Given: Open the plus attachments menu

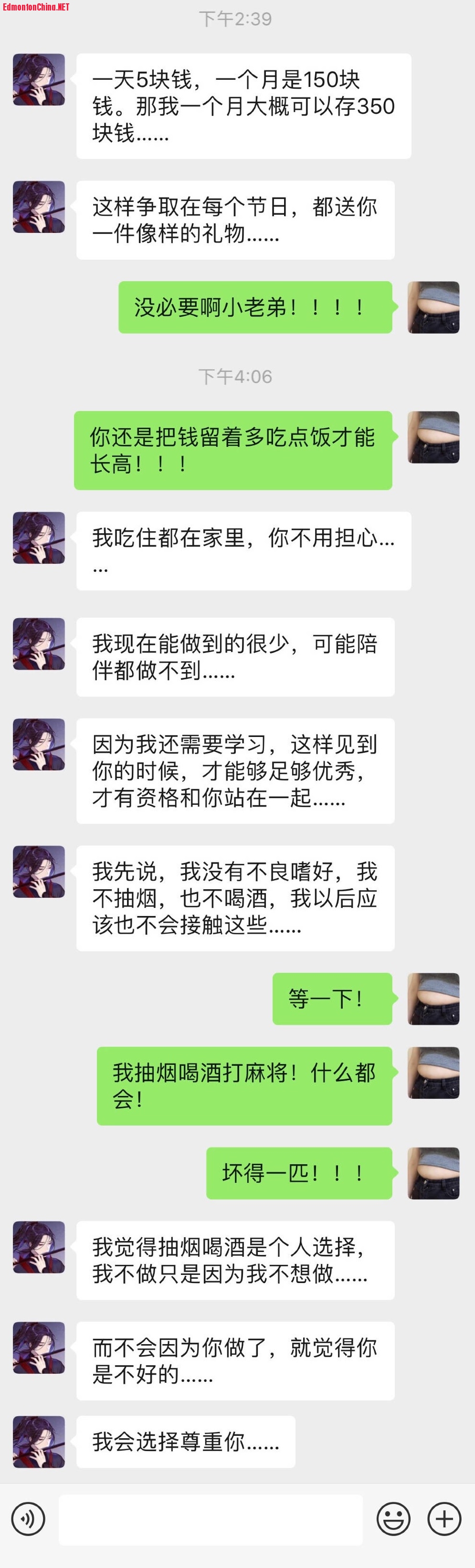Looking at the screenshot, I should coord(444,1519).
